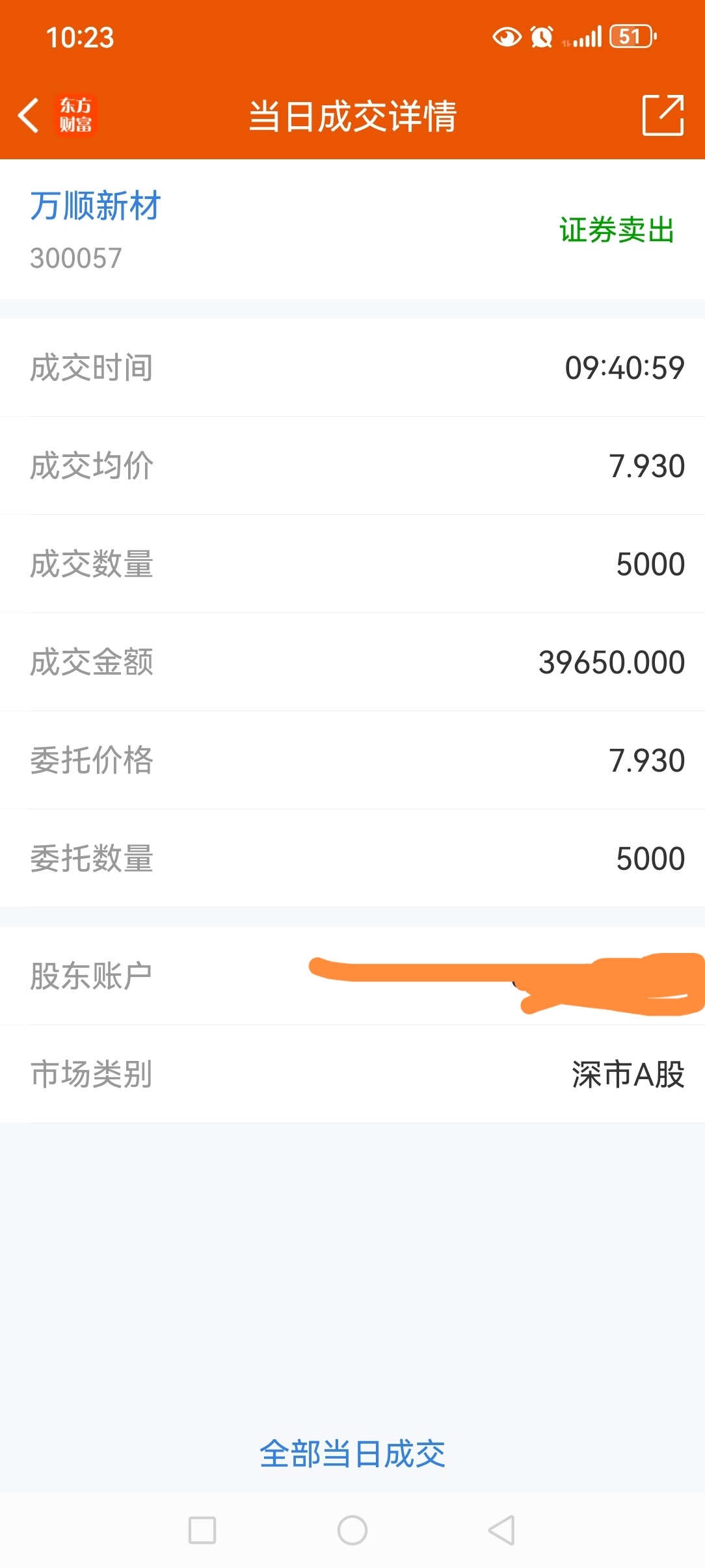The image size is (705, 1568).
Task: Open recent apps from the navigation bar
Action: coord(202,1530)
